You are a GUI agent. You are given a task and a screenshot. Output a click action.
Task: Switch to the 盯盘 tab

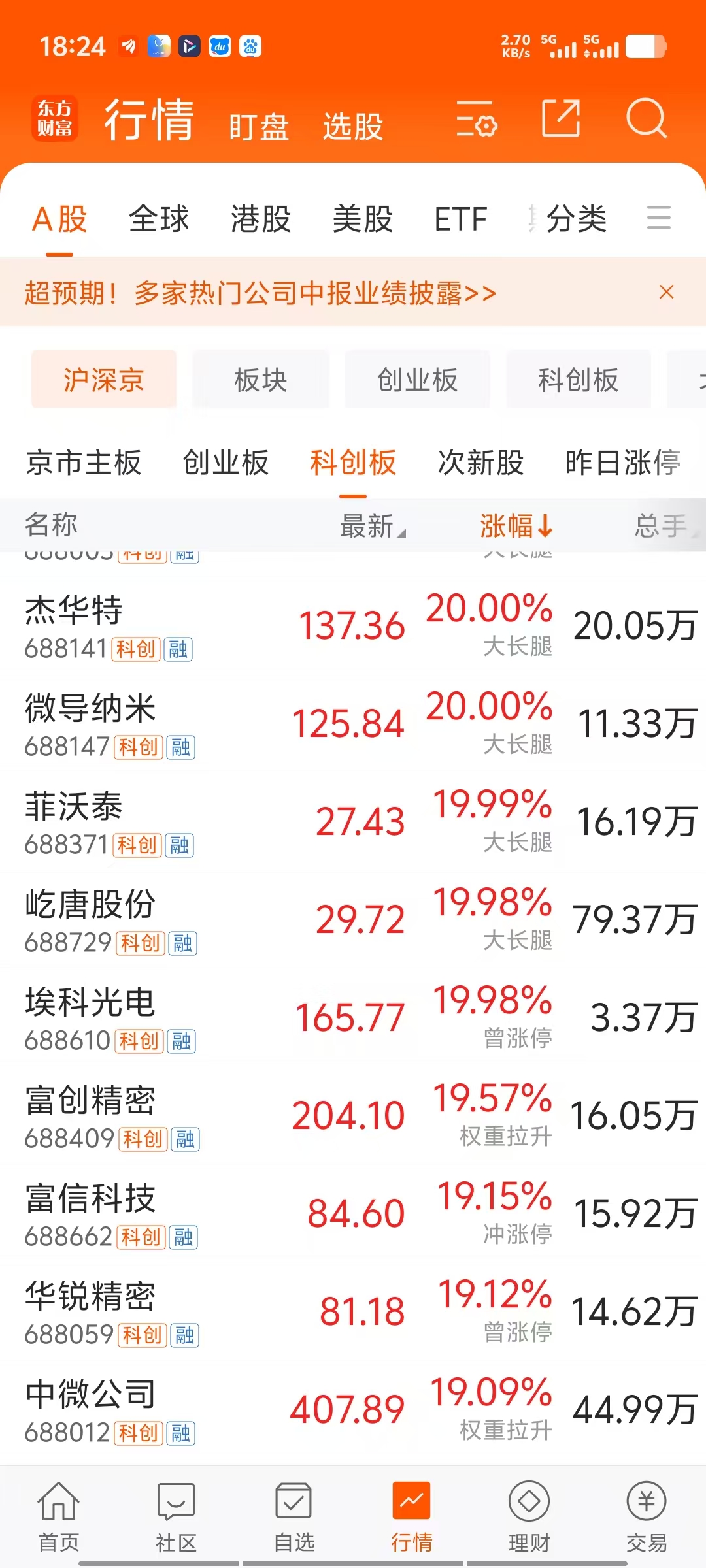259,127
